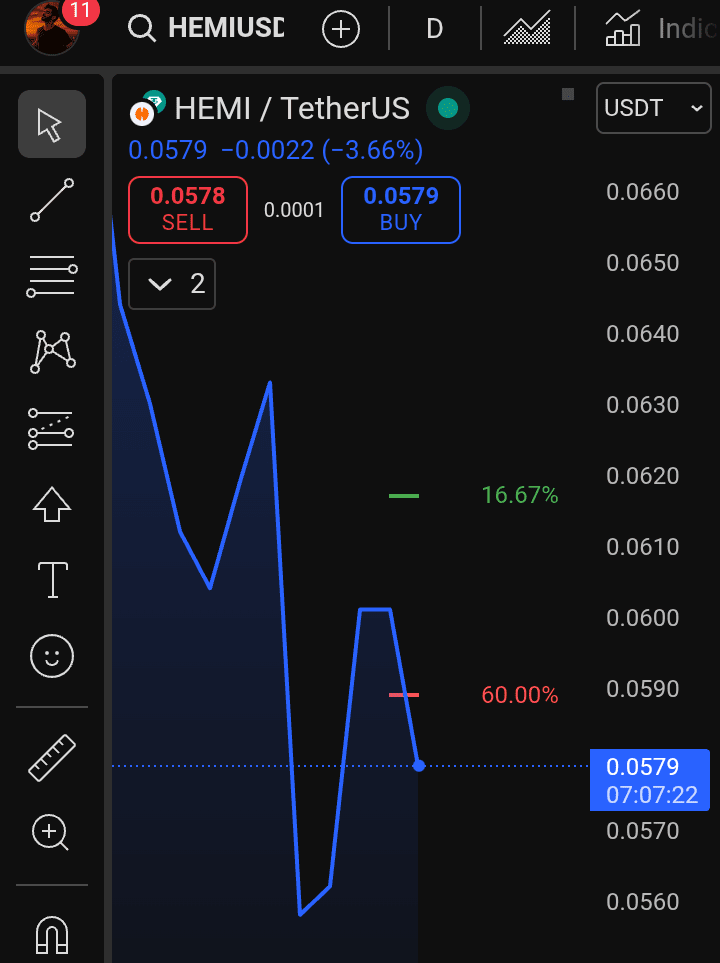The image size is (720, 963).
Task: Expand the indicator legend showing 2
Action: point(172,284)
